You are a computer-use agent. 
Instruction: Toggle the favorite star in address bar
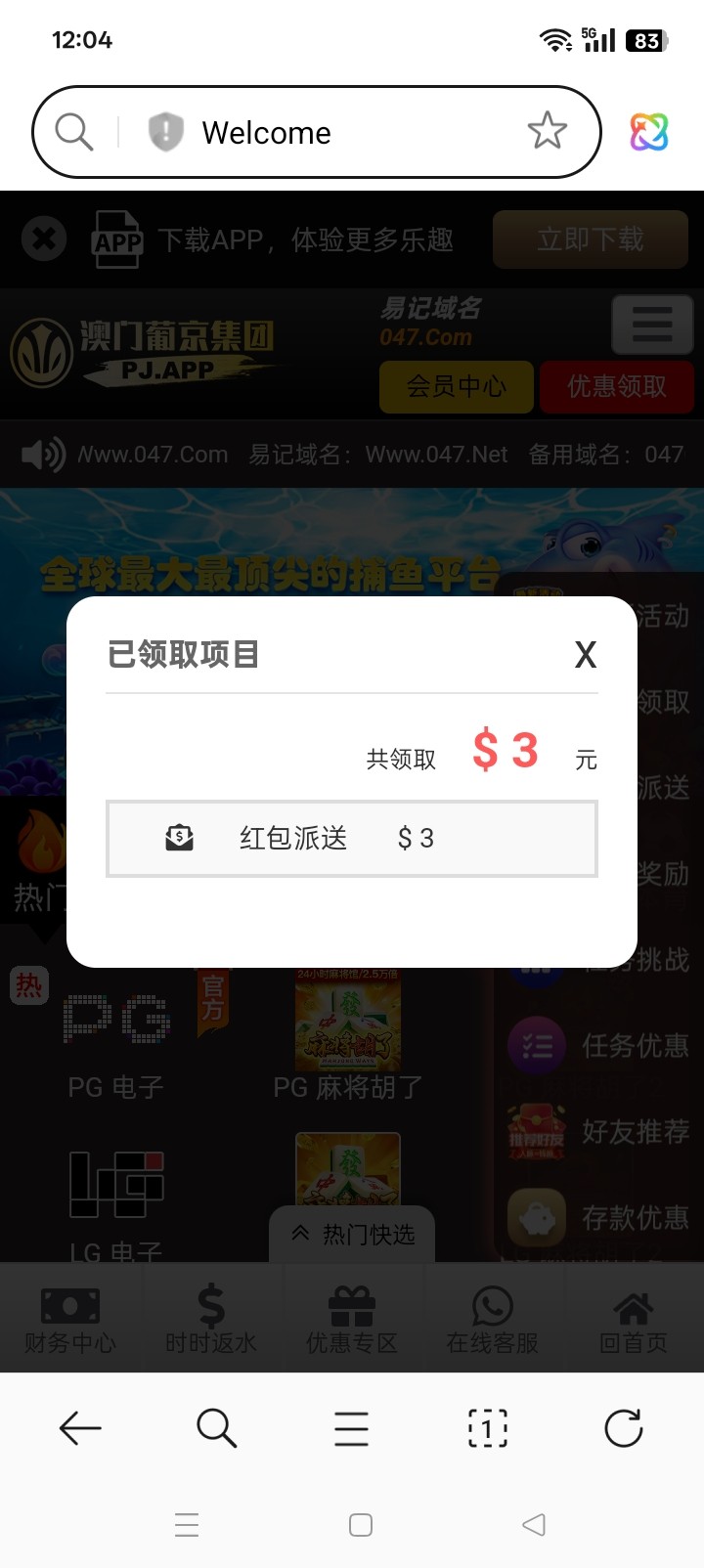pos(547,131)
